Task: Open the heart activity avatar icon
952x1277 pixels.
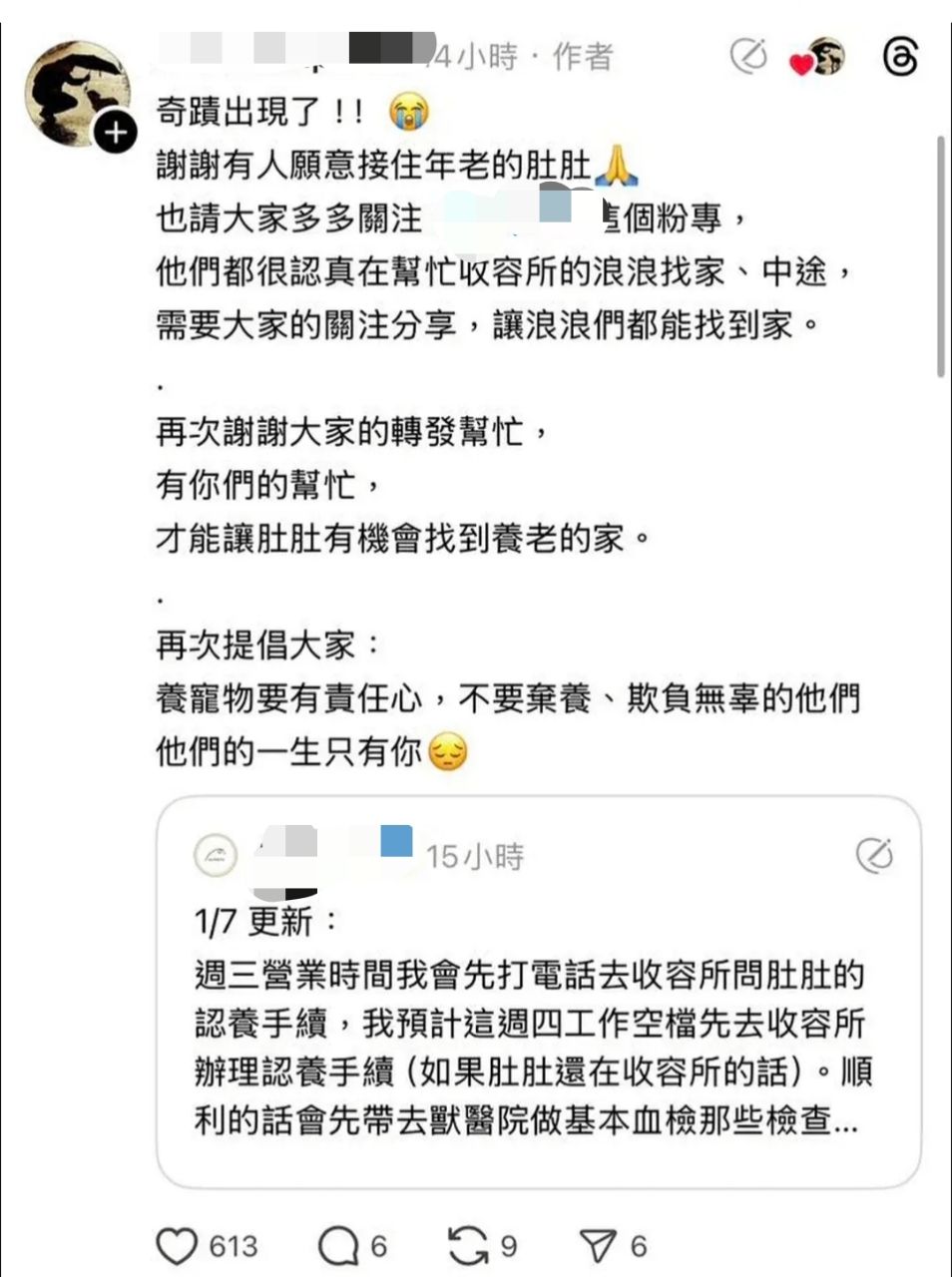Action: tap(819, 58)
